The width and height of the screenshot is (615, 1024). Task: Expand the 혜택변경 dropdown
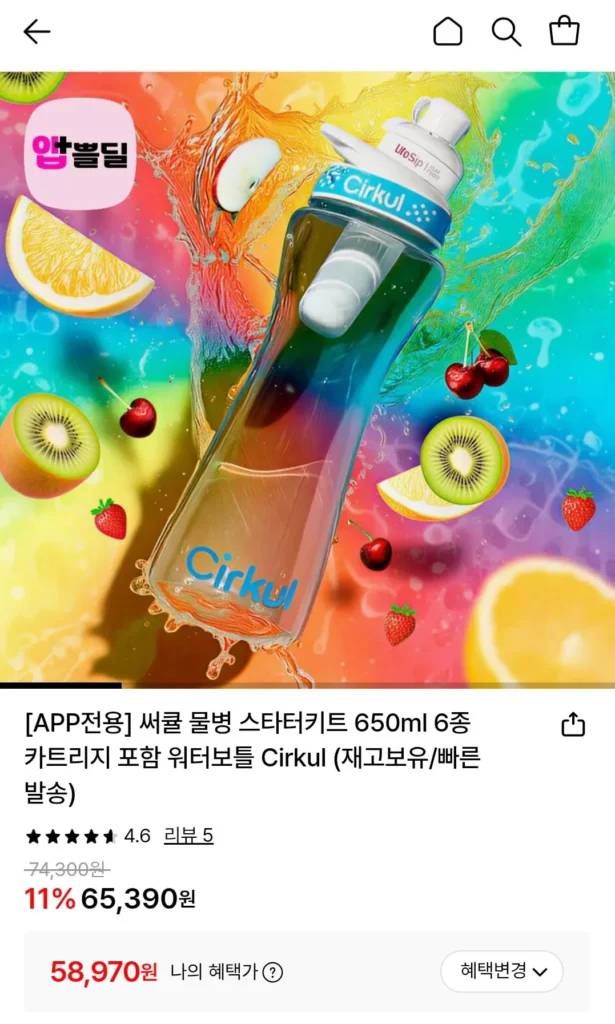502,971
